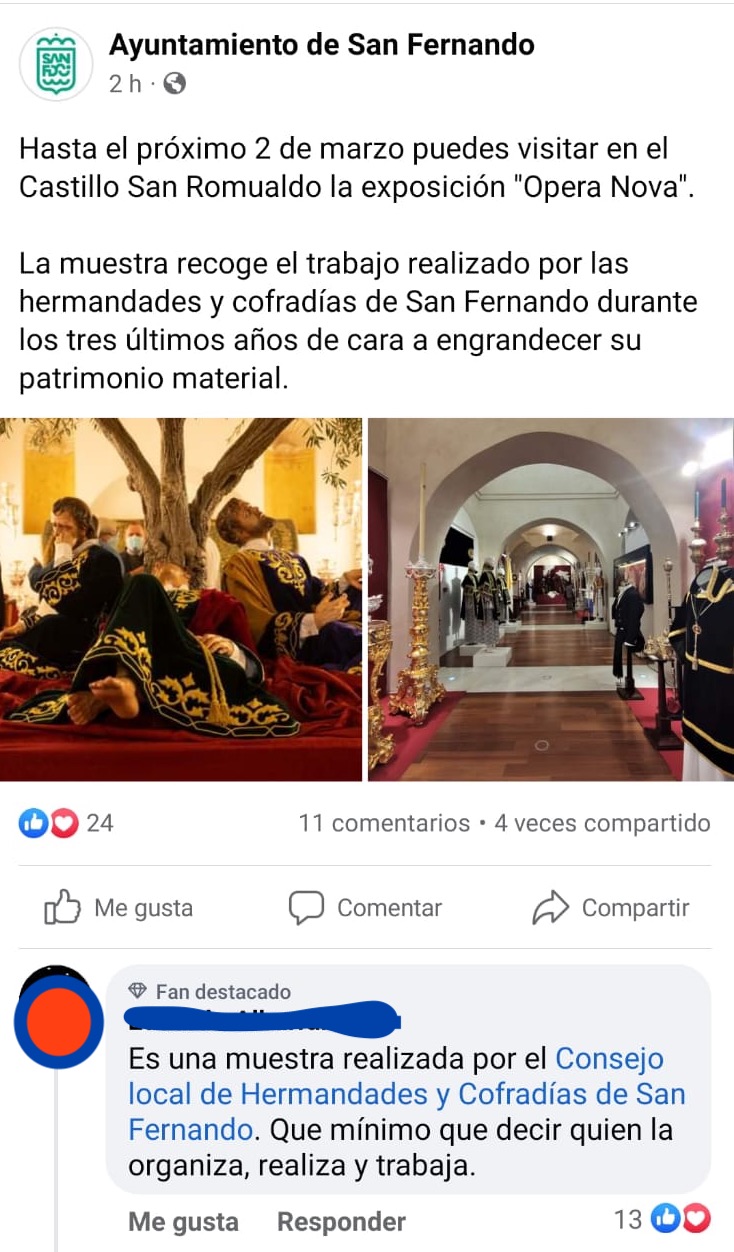
Task: Open Ayuntamiento de San Fernando profile name
Action: (x=321, y=45)
